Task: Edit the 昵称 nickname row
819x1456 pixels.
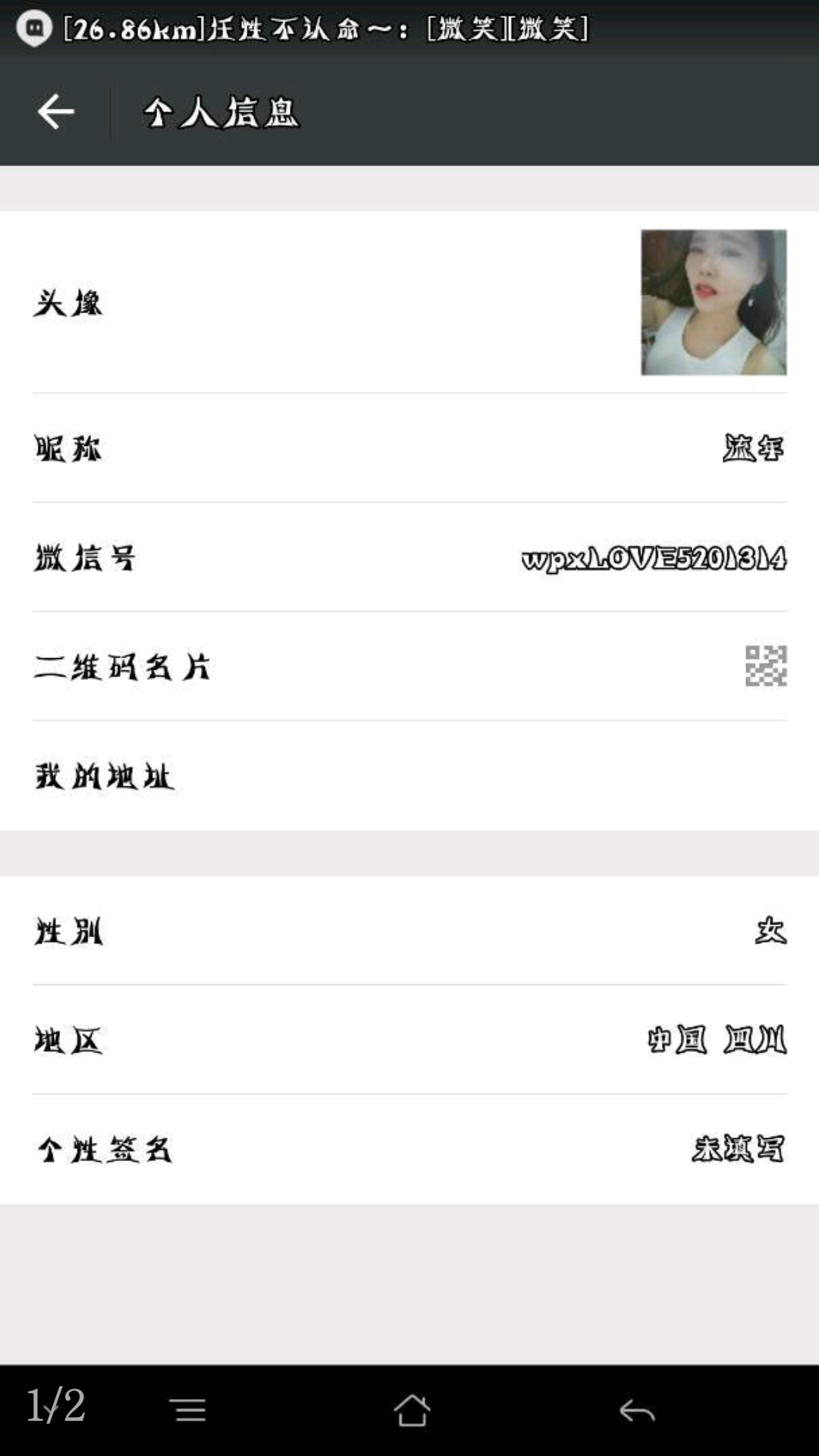Action: pyautogui.click(x=409, y=448)
